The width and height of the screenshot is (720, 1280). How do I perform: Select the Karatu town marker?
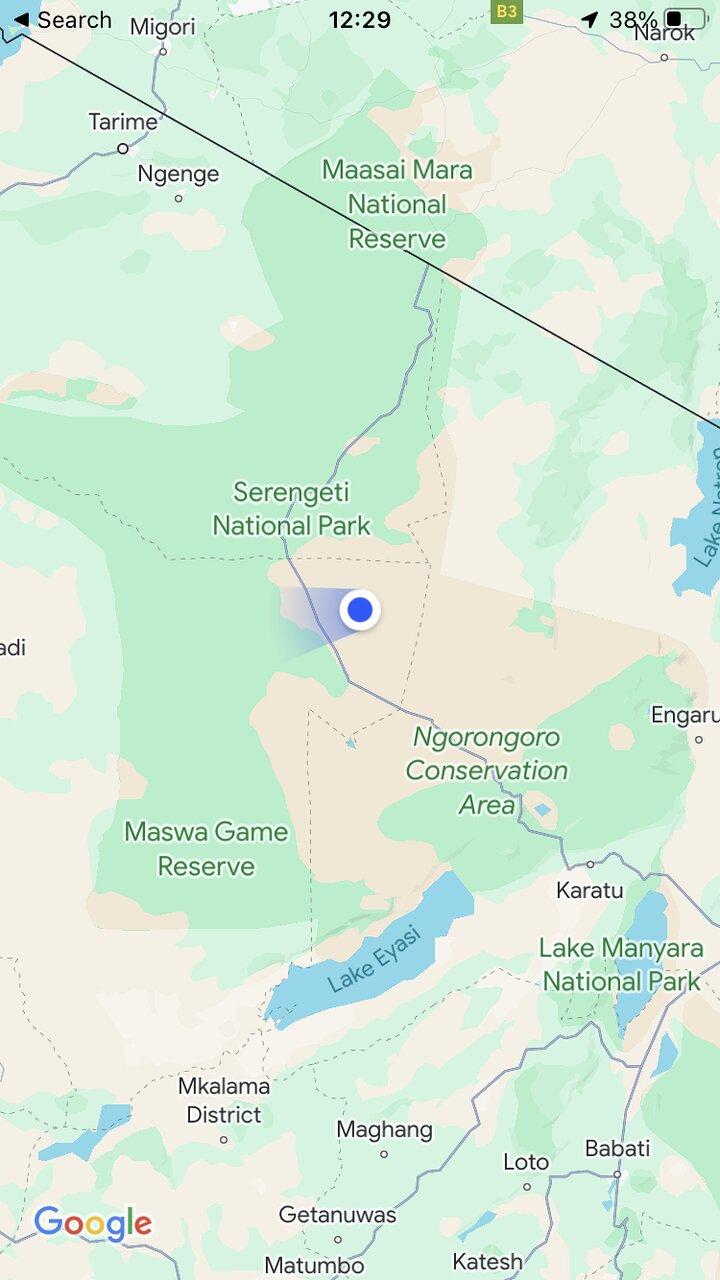(590, 863)
